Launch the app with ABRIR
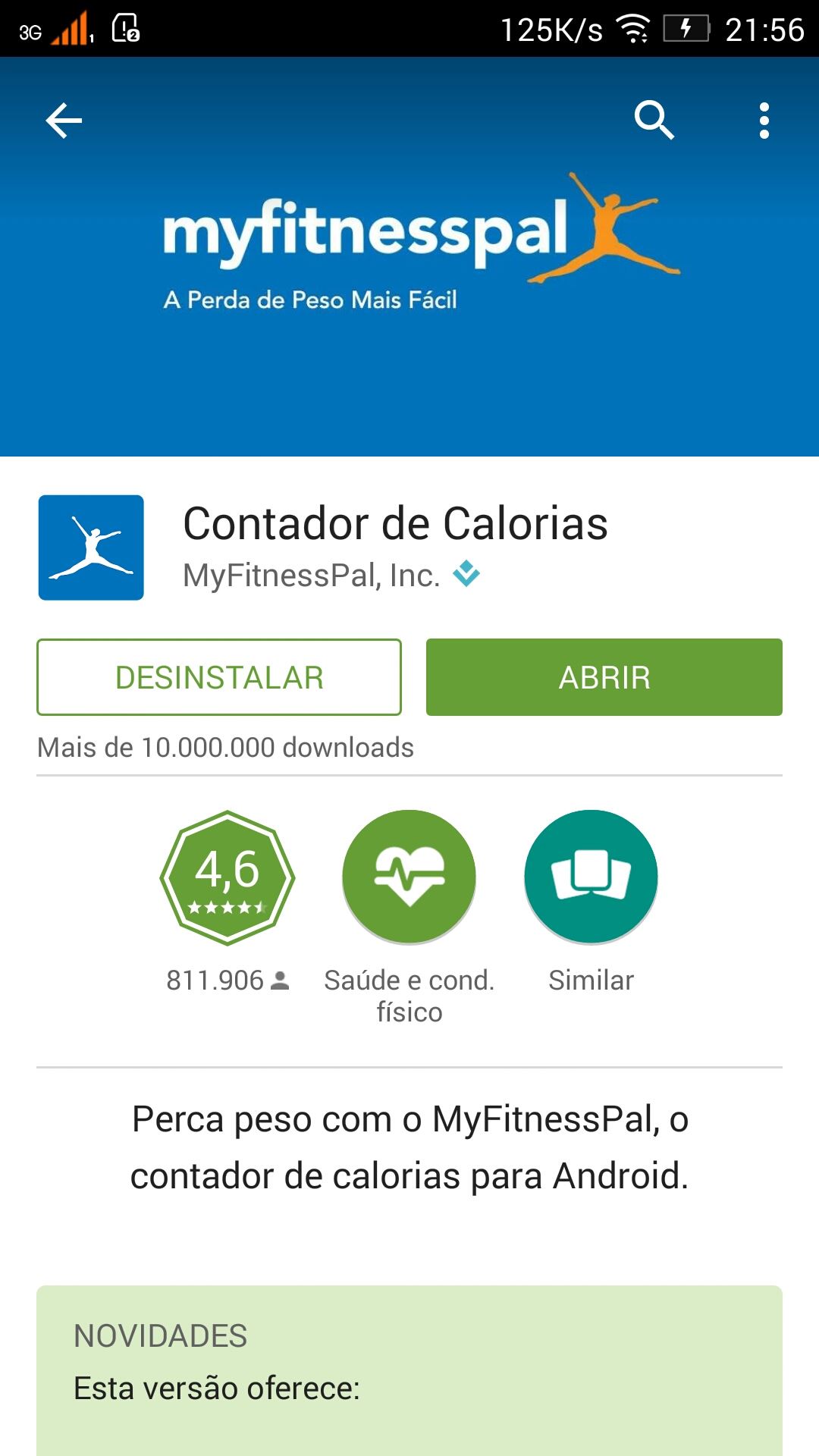This screenshot has width=819, height=1456. (604, 677)
